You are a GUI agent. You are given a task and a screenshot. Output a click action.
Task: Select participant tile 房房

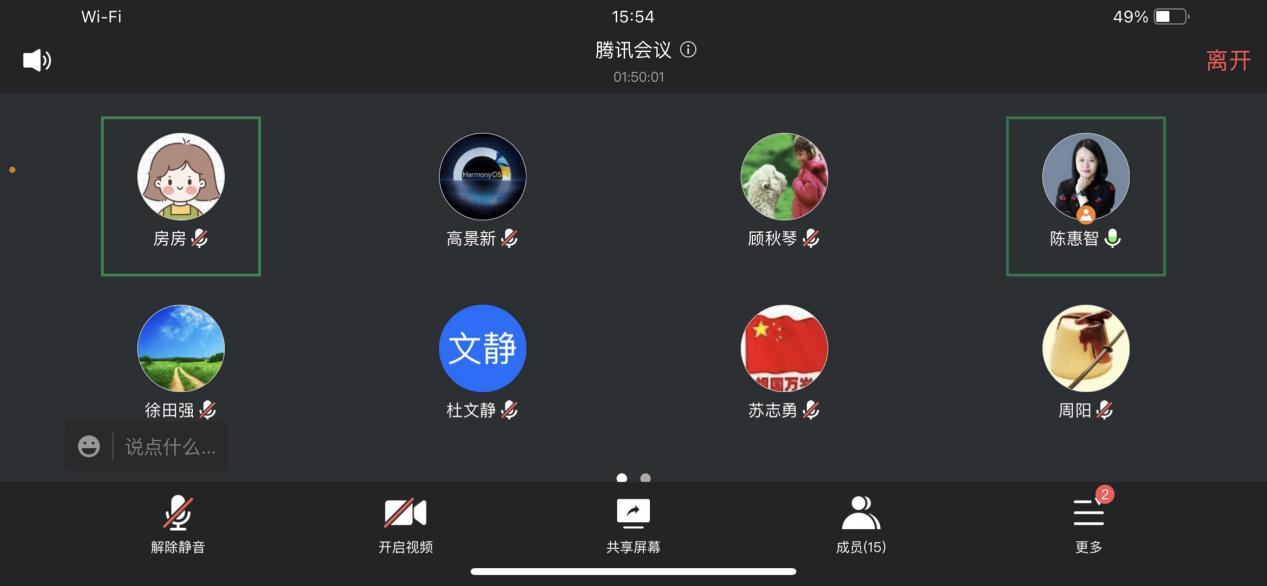point(181,196)
